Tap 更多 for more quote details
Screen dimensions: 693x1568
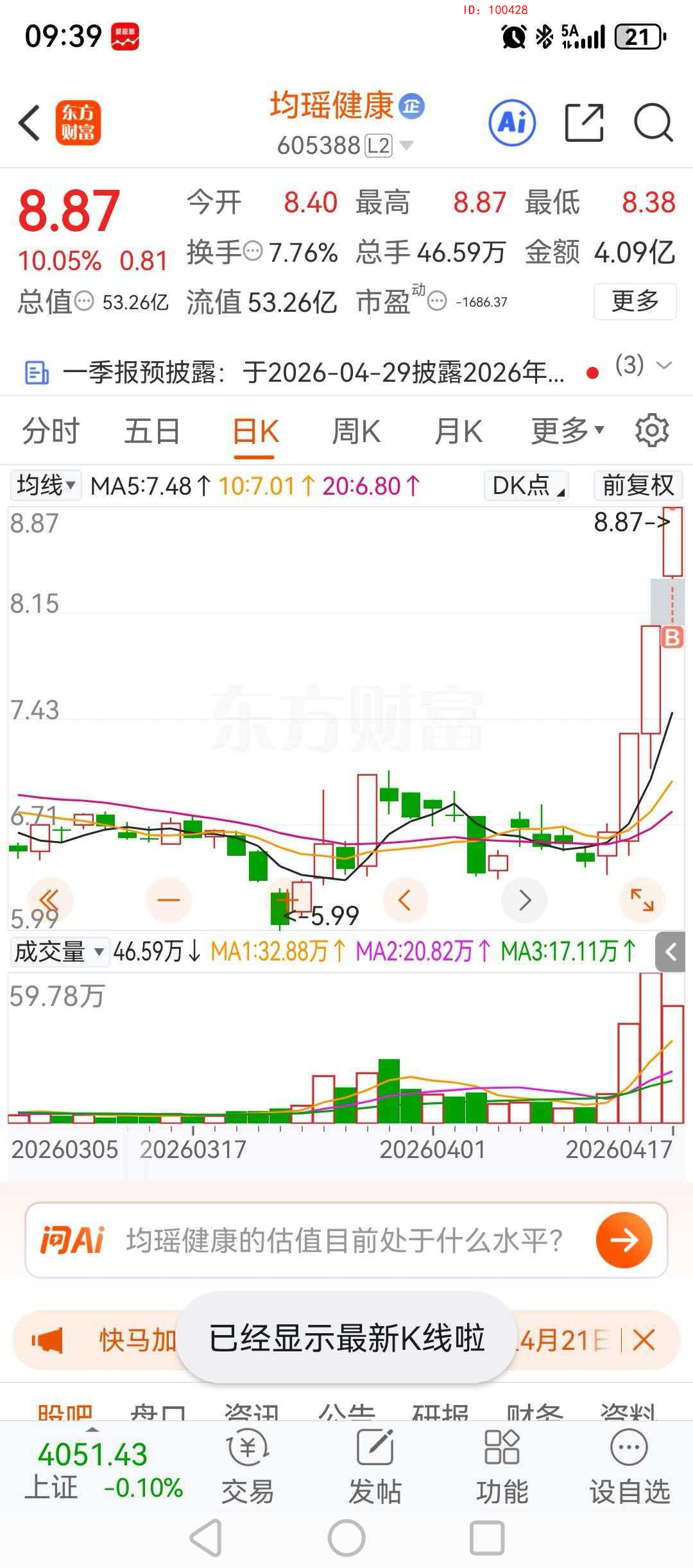coord(635,301)
